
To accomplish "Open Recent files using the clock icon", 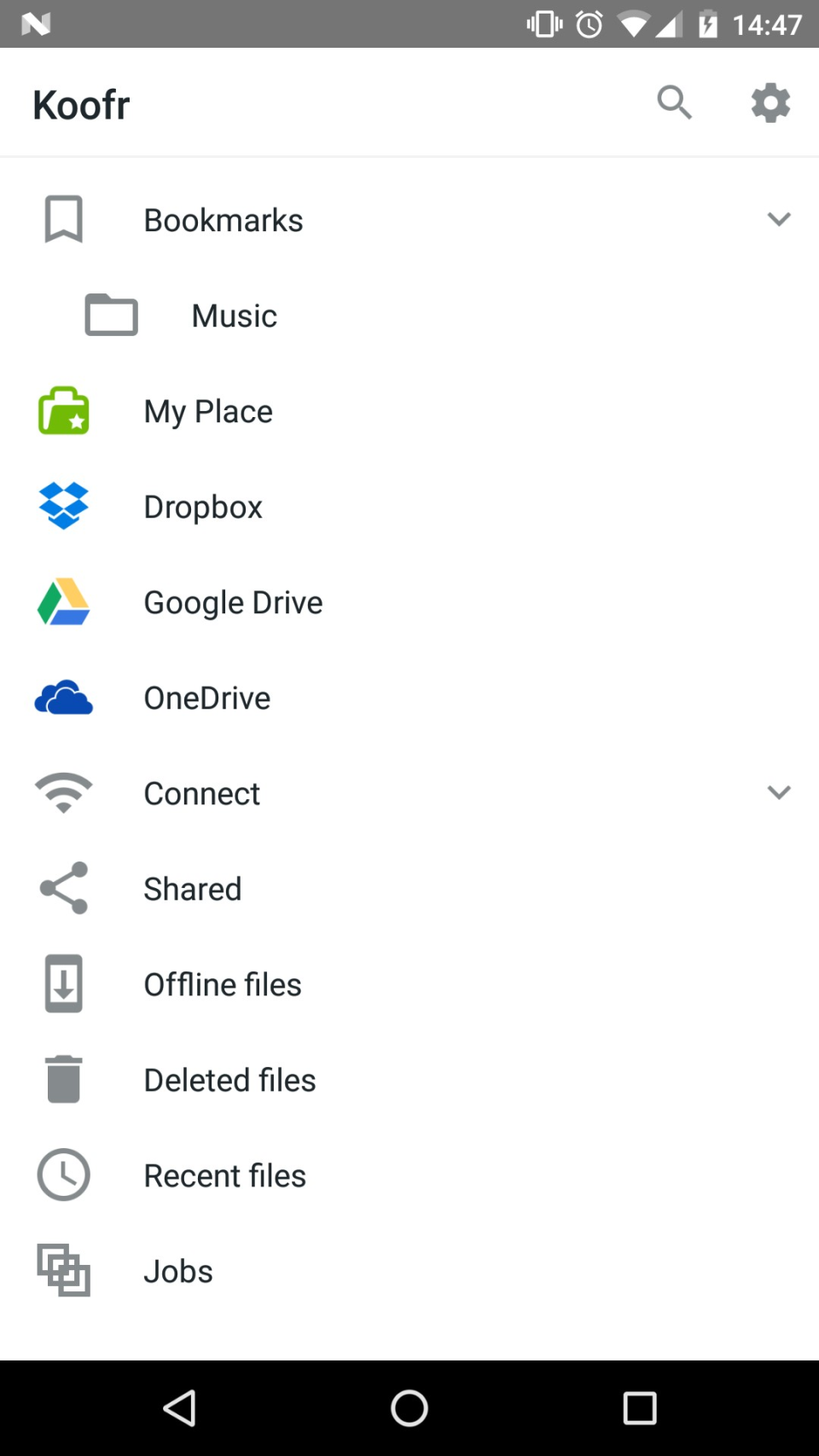I will [63, 1175].
